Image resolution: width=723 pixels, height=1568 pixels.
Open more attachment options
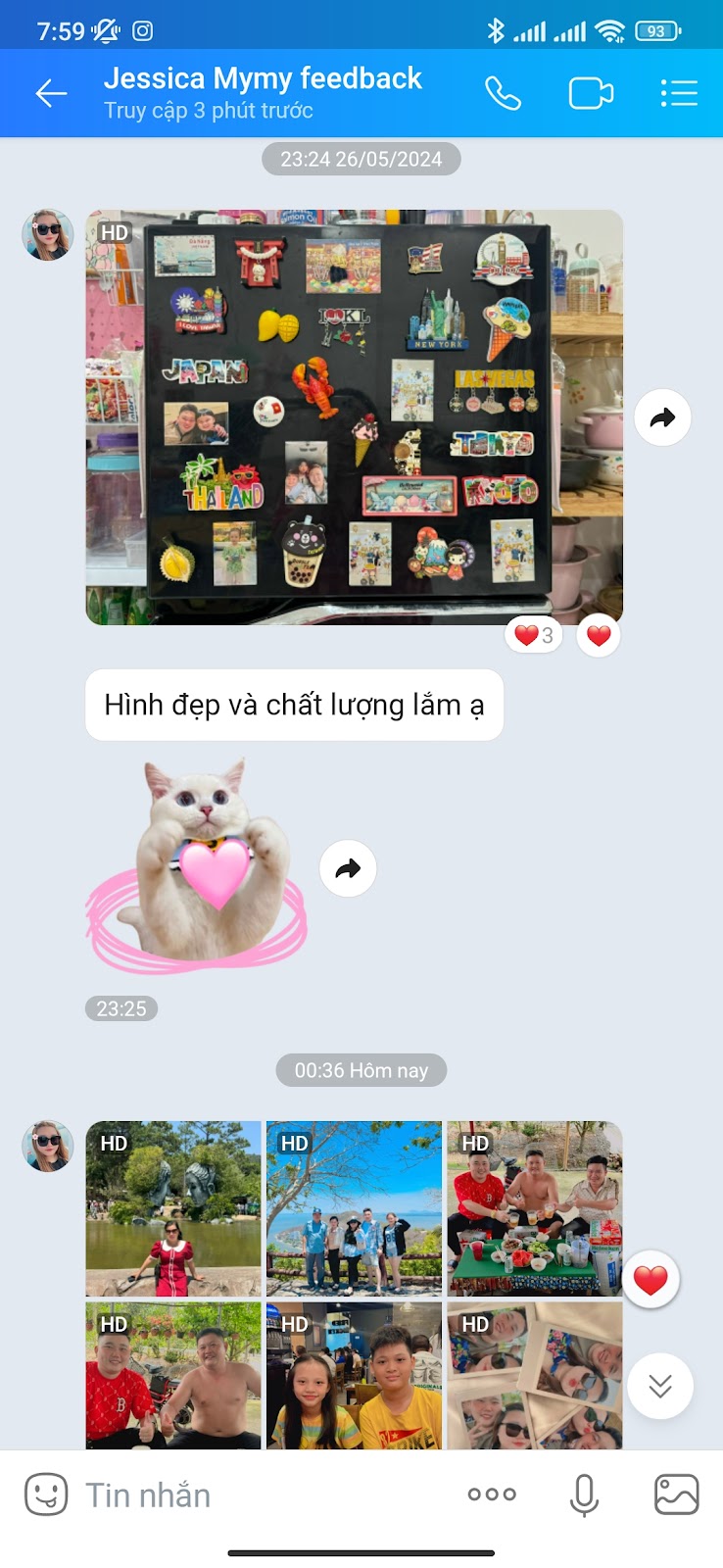pos(492,1494)
